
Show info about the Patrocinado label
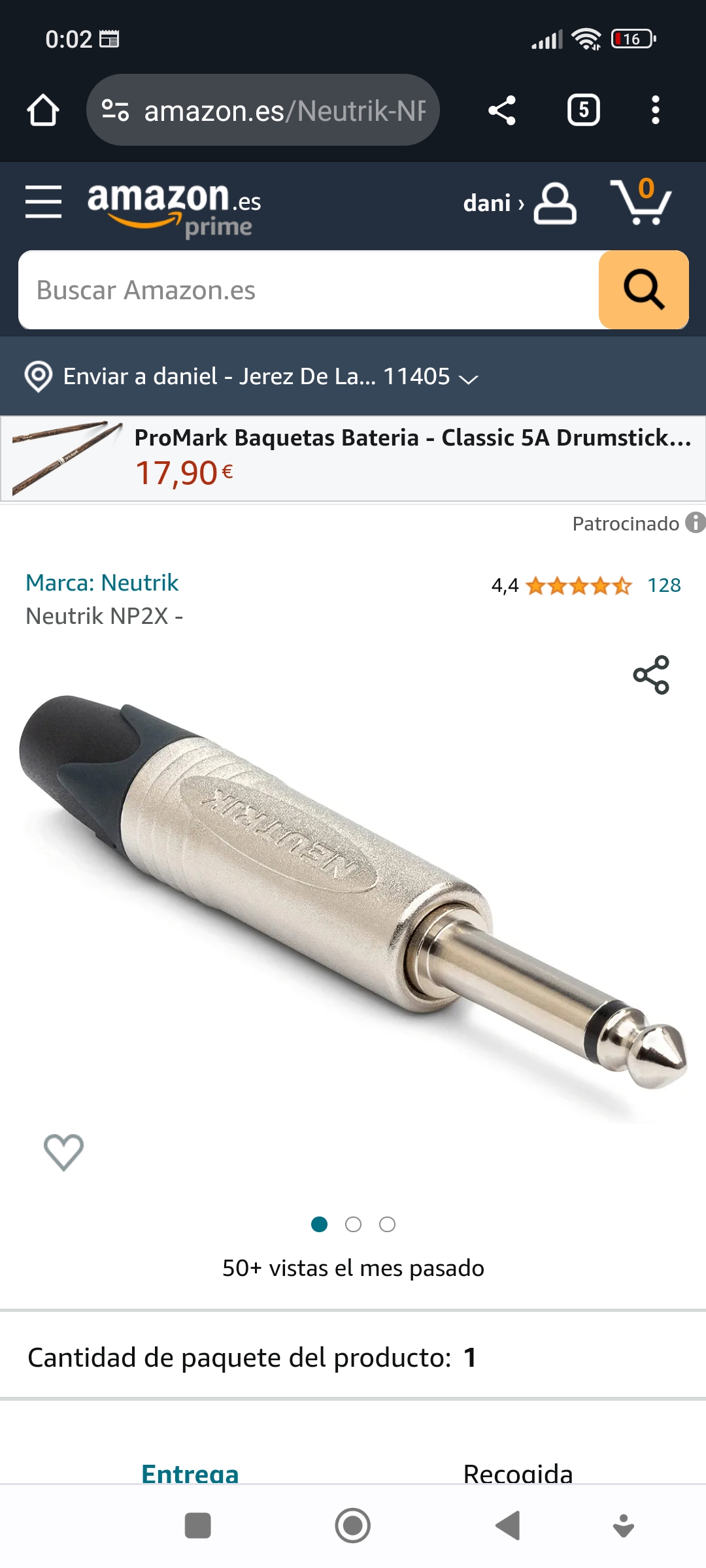694,523
